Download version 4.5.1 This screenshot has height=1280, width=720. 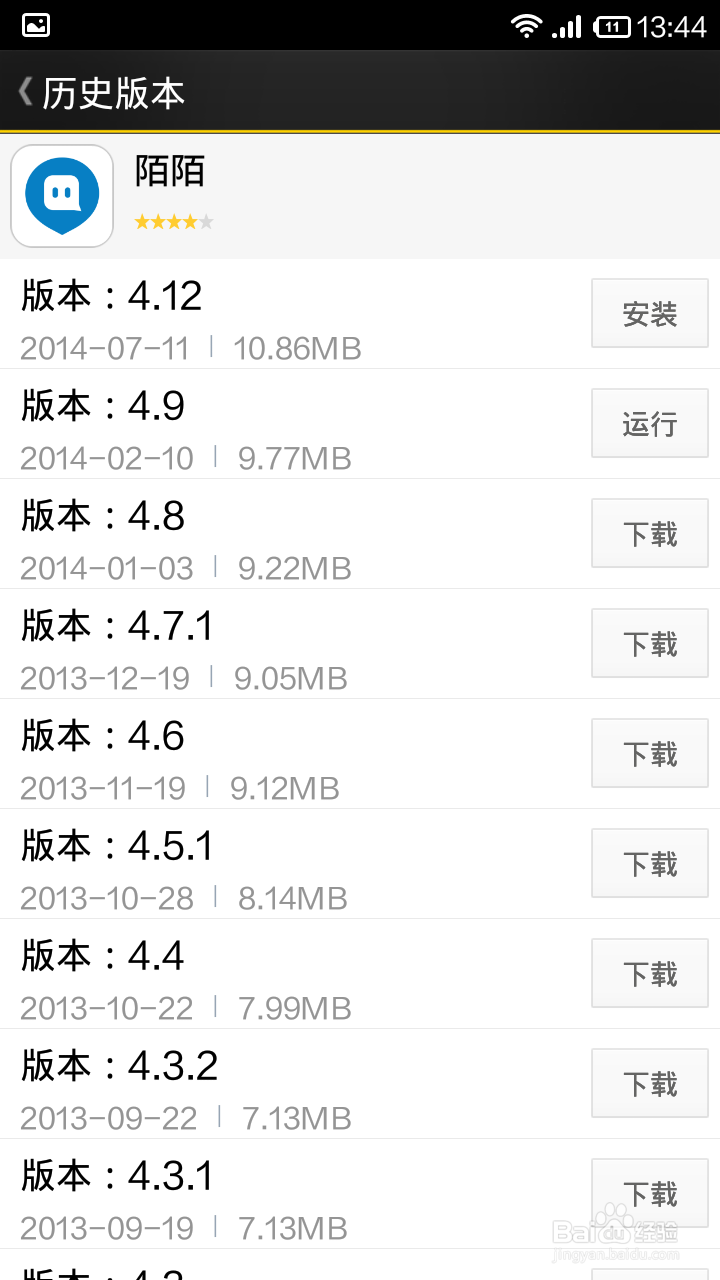tap(649, 864)
